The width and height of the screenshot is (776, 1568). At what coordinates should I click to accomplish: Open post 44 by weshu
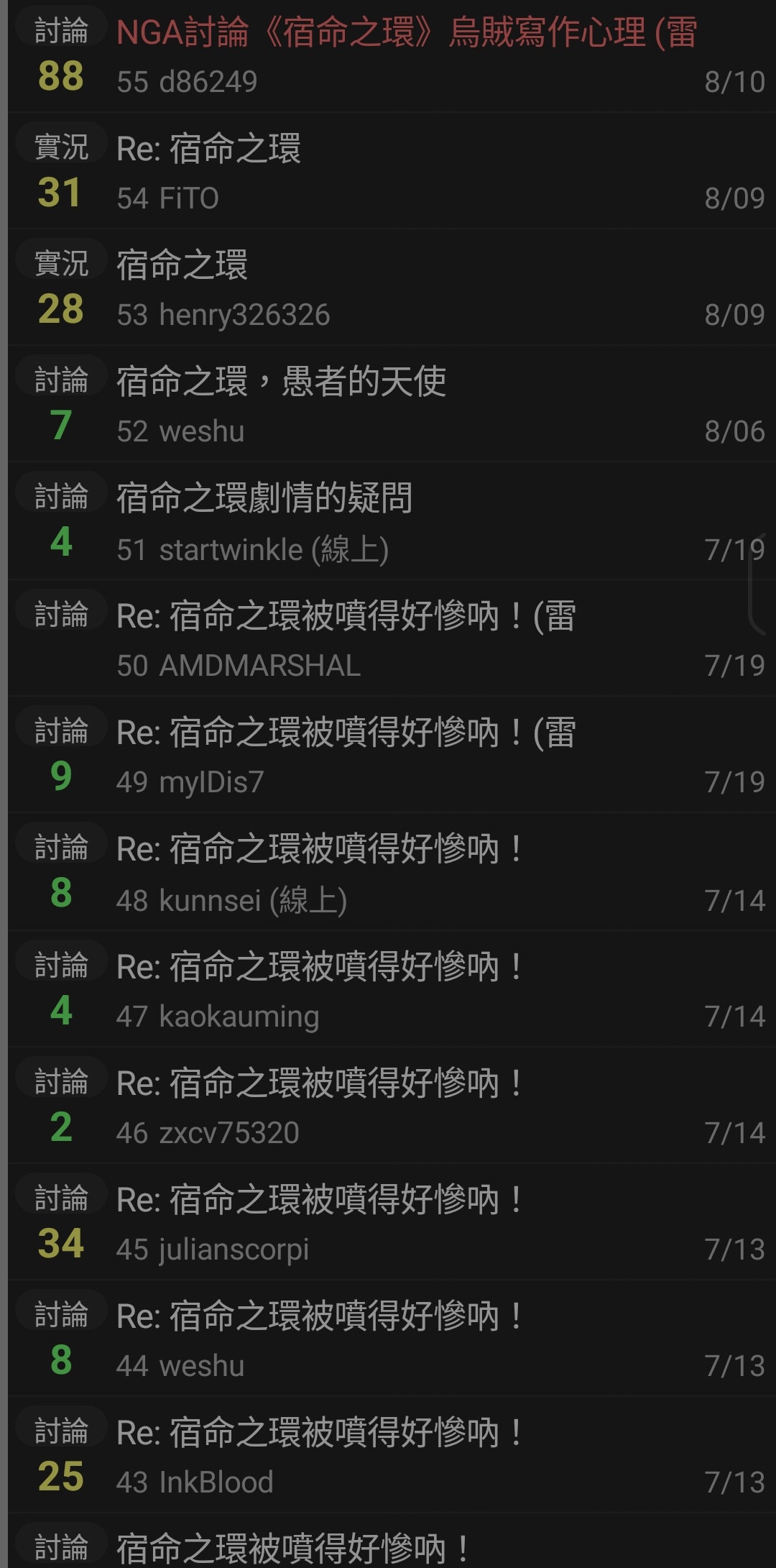click(392, 1339)
